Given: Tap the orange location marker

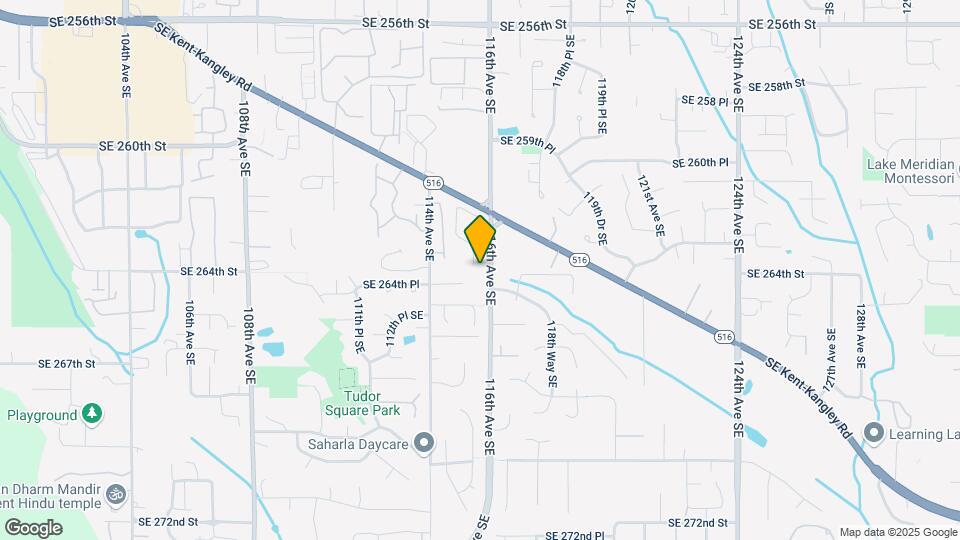Looking at the screenshot, I should 480,238.
